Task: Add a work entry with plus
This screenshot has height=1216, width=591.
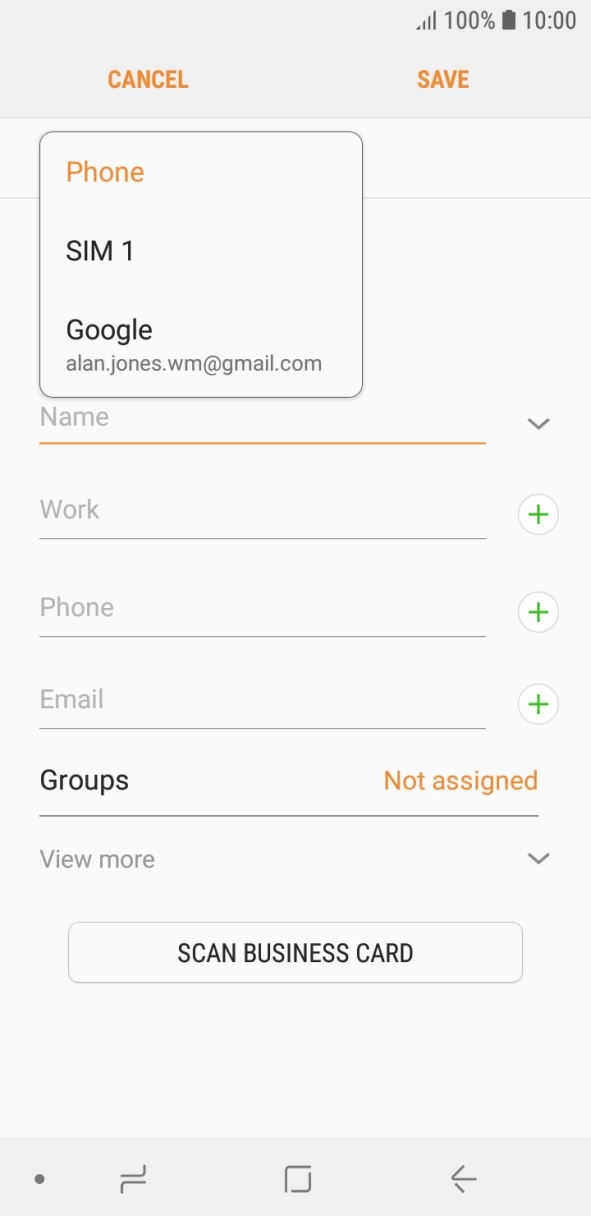Action: (538, 516)
